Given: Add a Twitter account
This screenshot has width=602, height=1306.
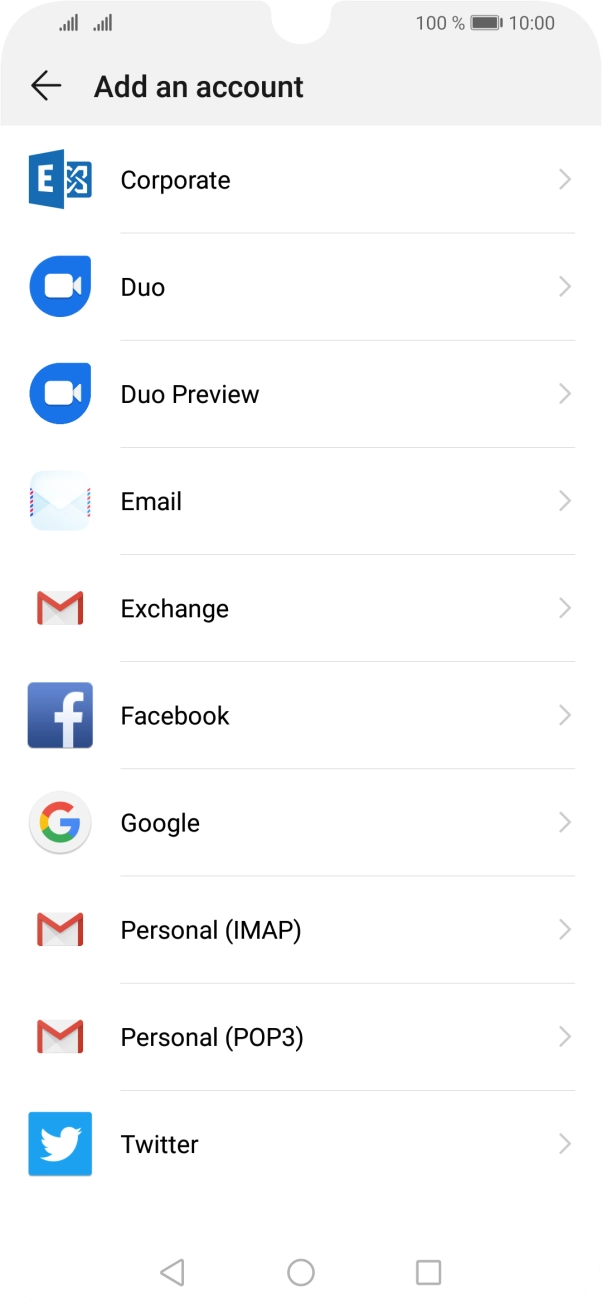Looking at the screenshot, I should tap(300, 1144).
